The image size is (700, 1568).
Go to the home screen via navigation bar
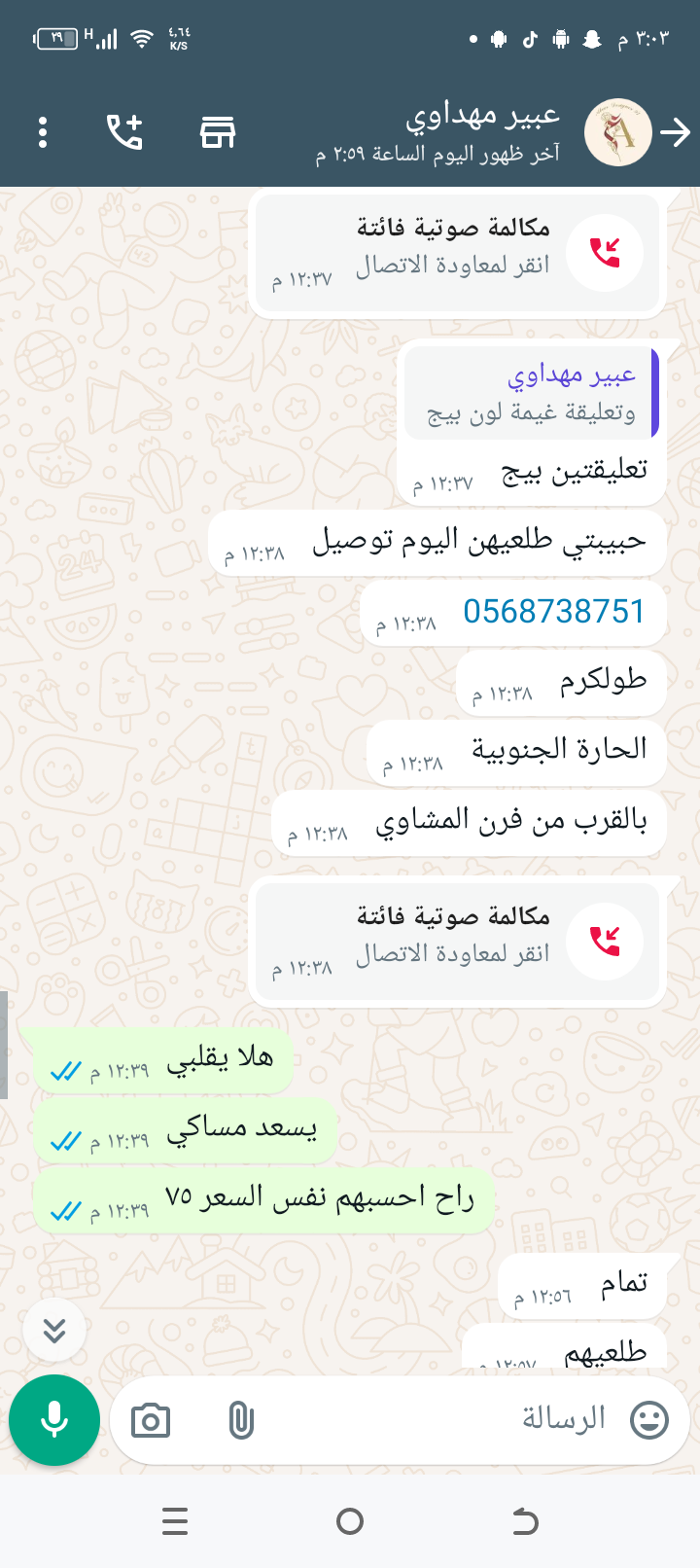(350, 1521)
